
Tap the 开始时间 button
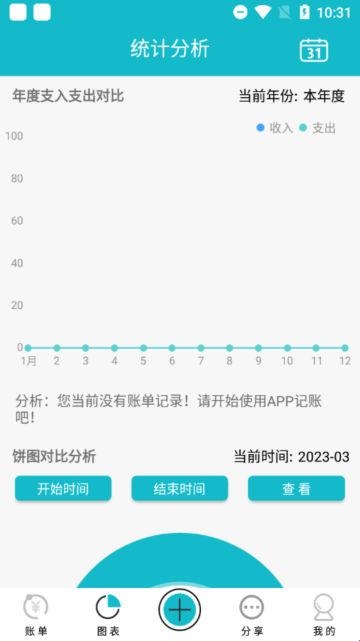pyautogui.click(x=63, y=489)
